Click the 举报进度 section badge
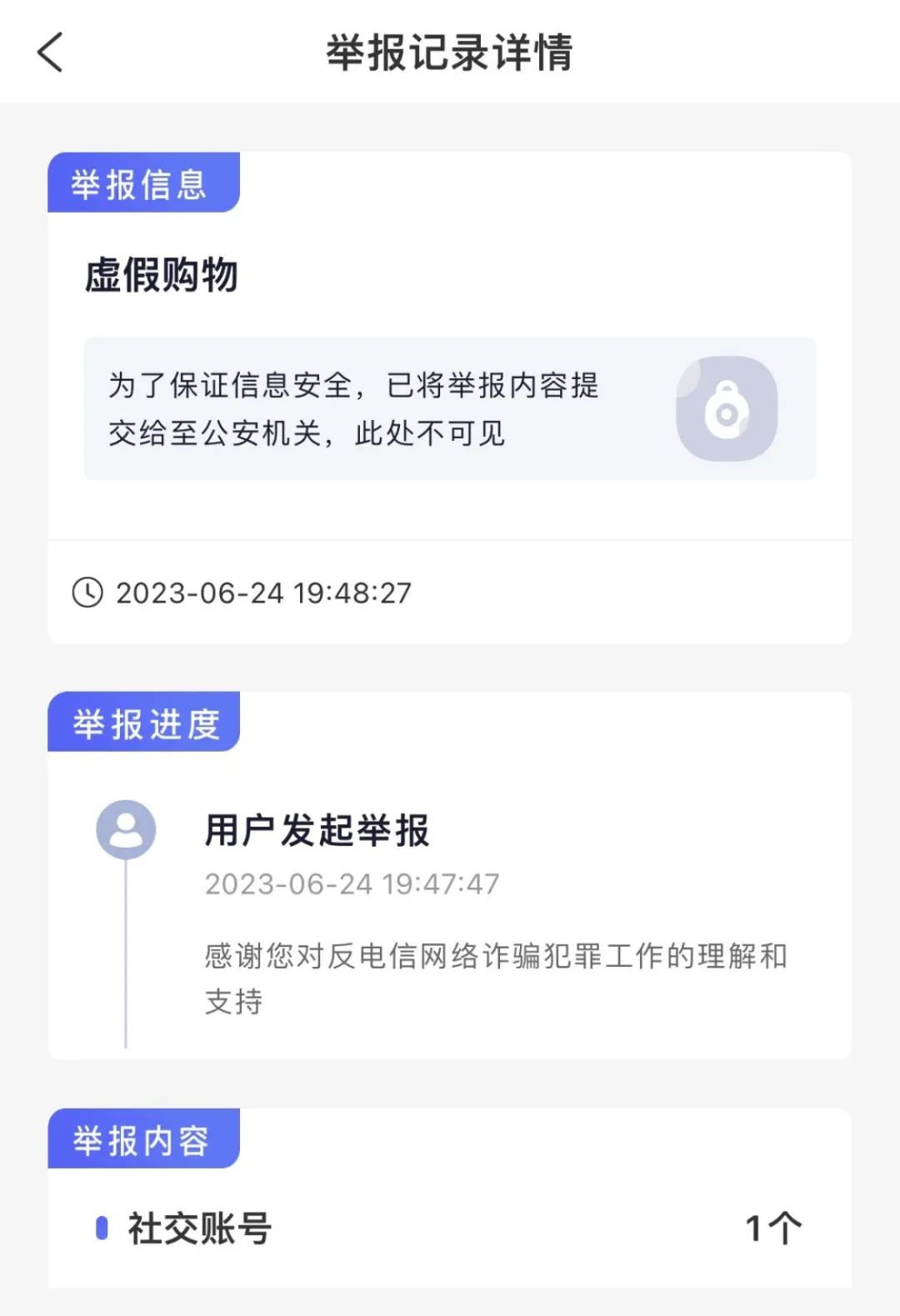 pos(143,723)
